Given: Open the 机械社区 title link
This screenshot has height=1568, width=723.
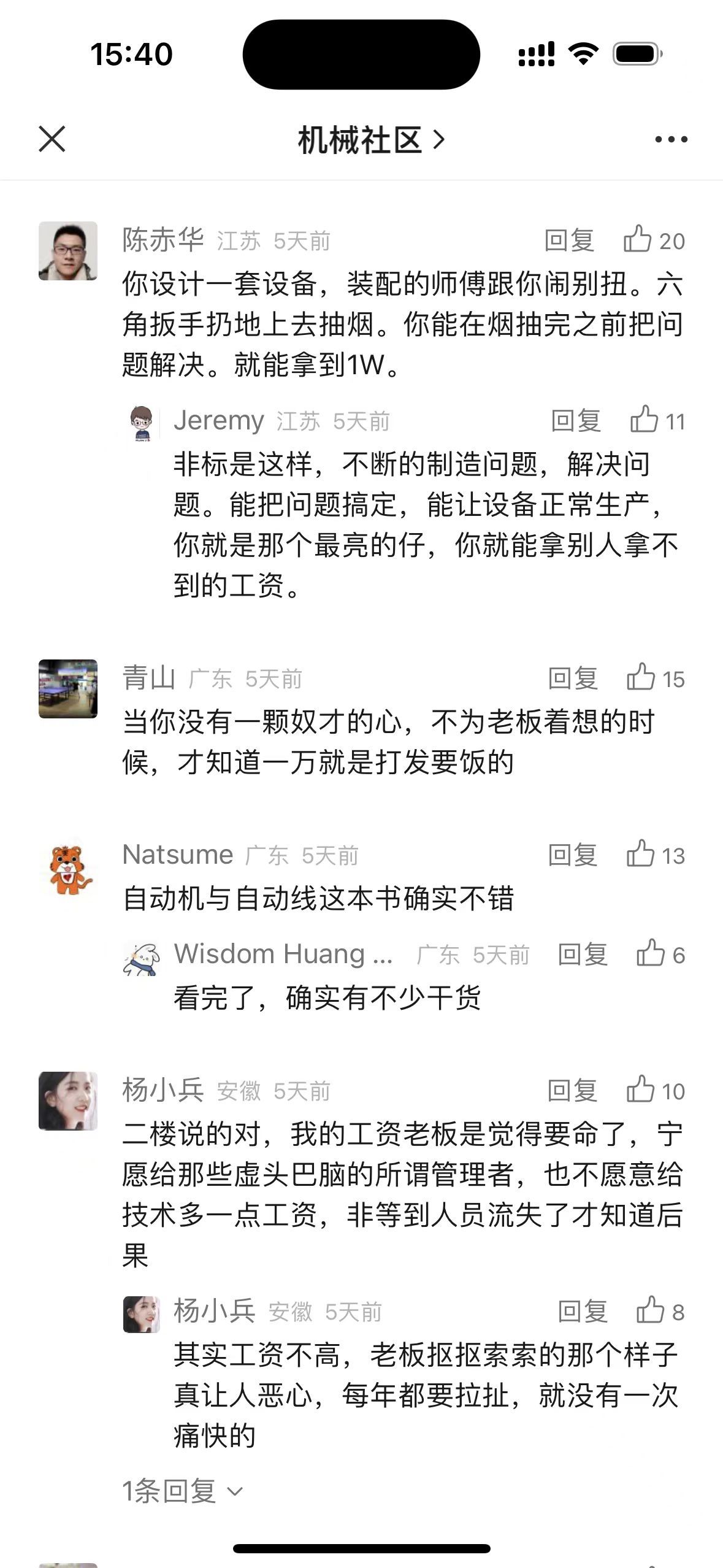Looking at the screenshot, I should (x=370, y=140).
